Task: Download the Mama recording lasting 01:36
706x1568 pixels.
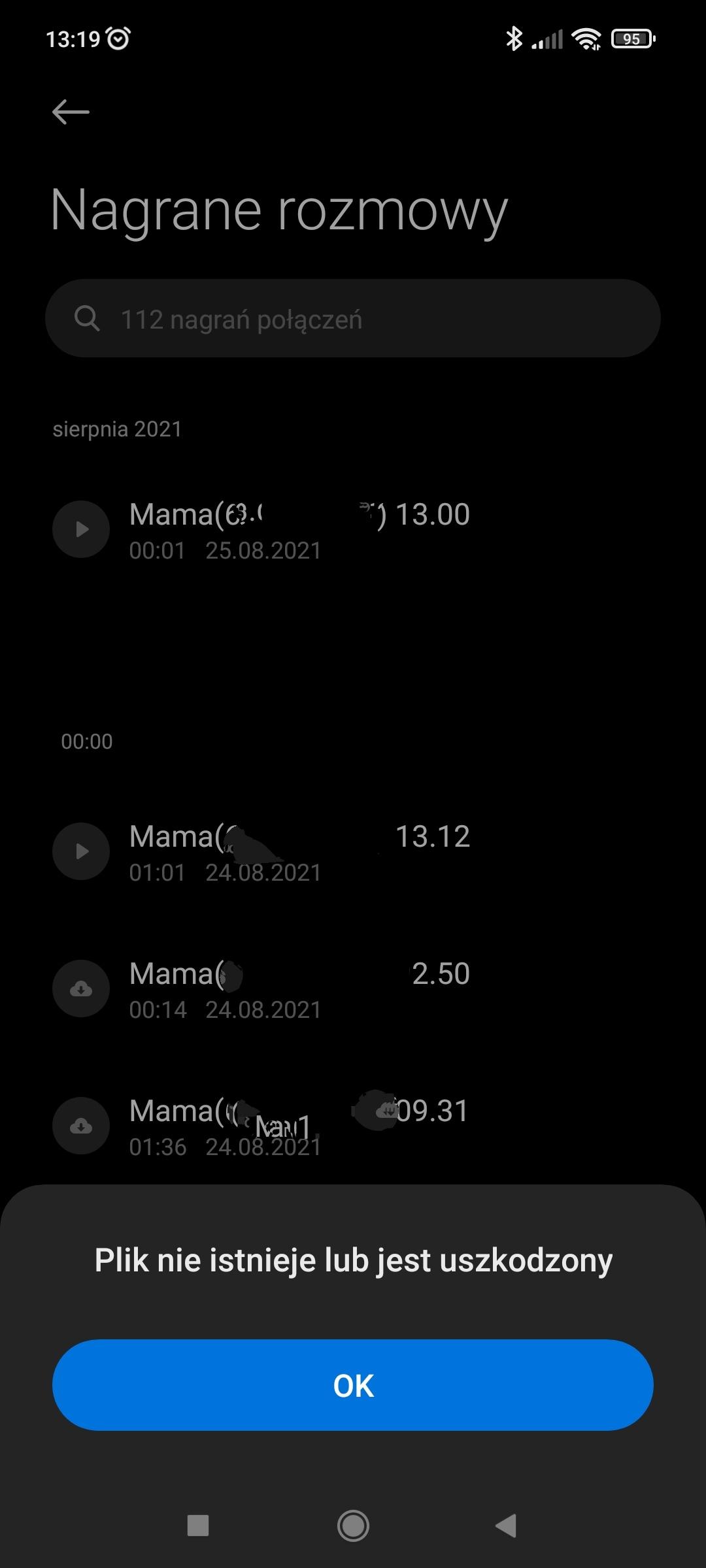Action: pos(81,1126)
